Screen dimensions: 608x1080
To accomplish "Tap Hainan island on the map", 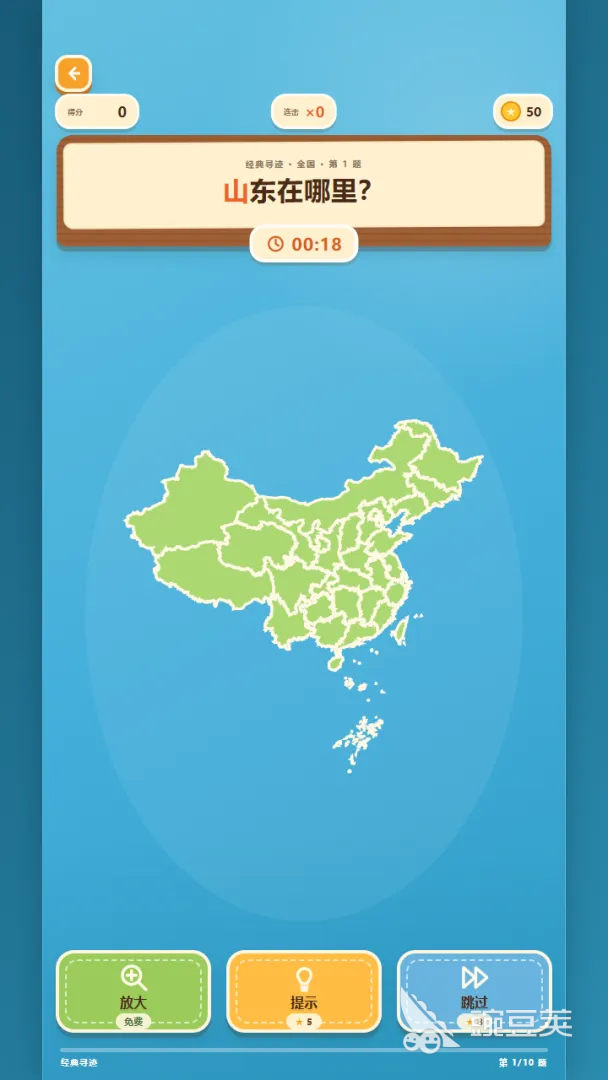I will (x=335, y=662).
